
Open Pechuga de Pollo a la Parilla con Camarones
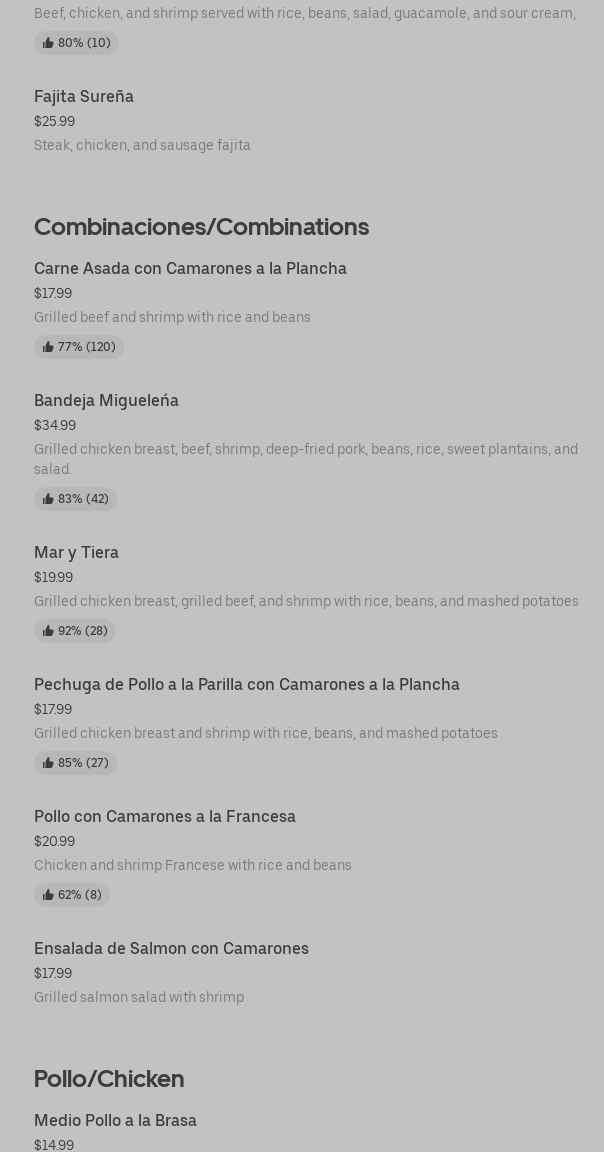246,685
